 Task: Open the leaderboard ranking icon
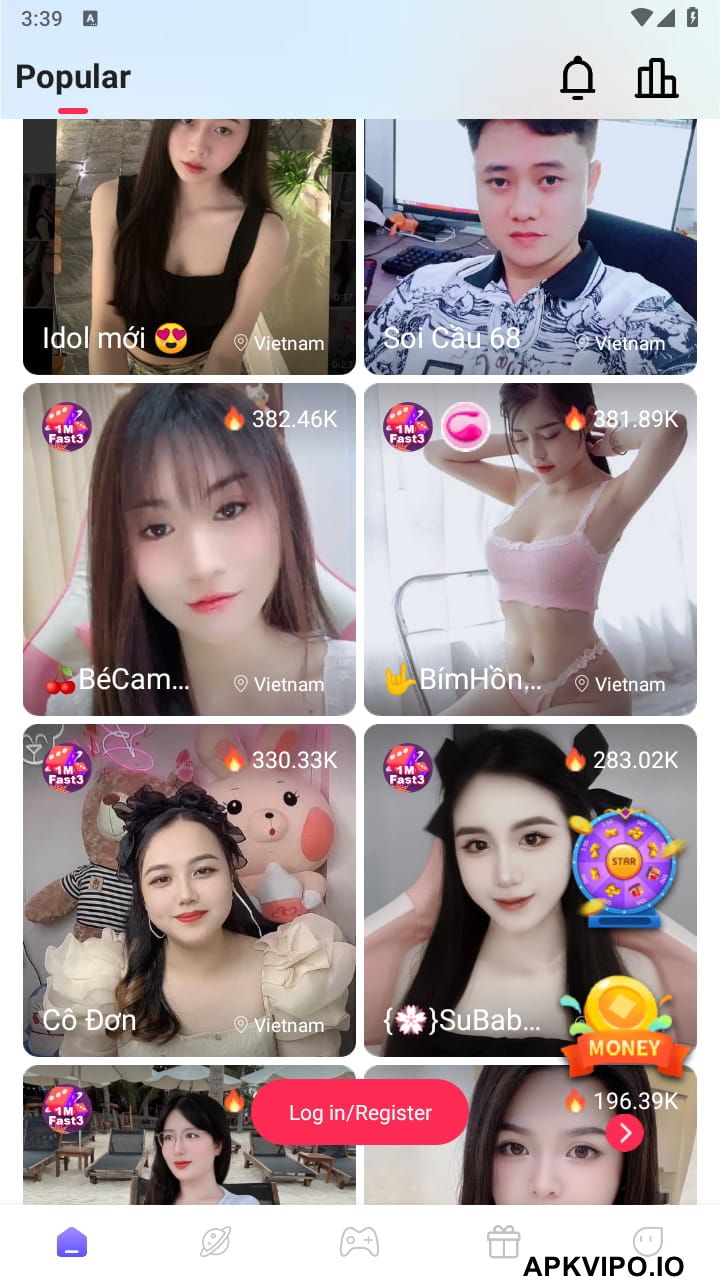(656, 77)
